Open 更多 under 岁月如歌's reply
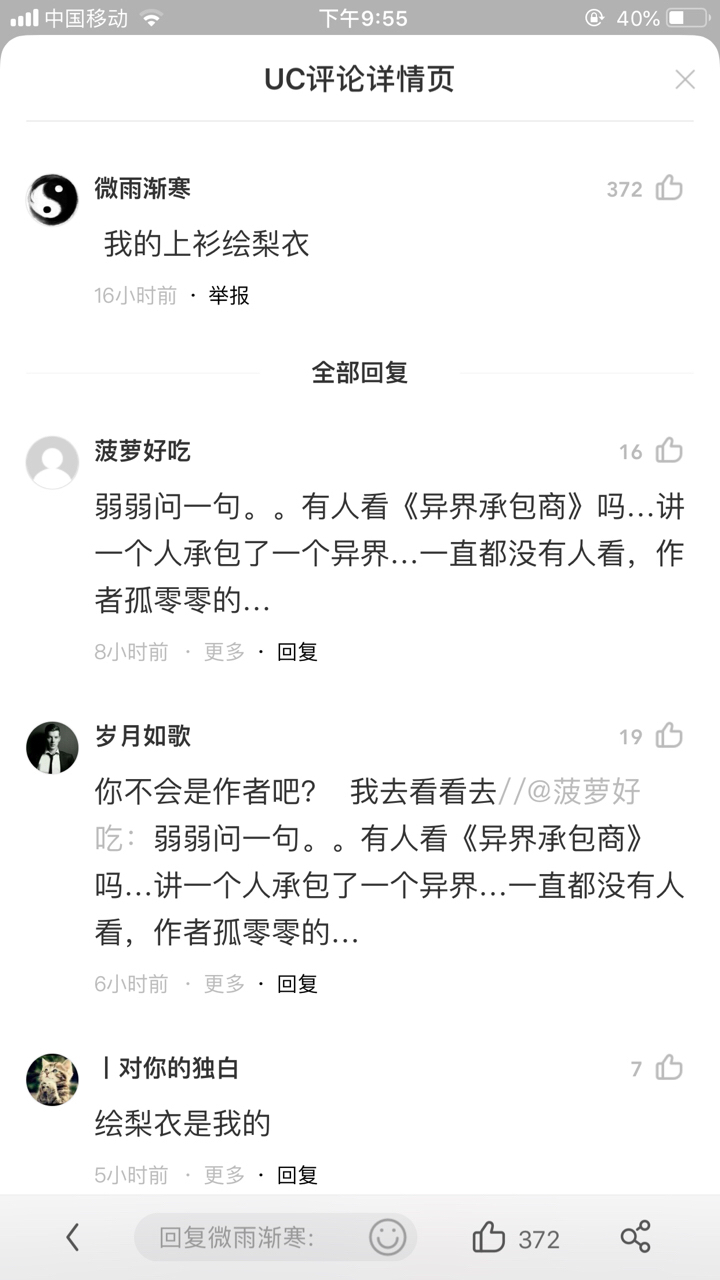The image size is (720, 1280). point(224,984)
